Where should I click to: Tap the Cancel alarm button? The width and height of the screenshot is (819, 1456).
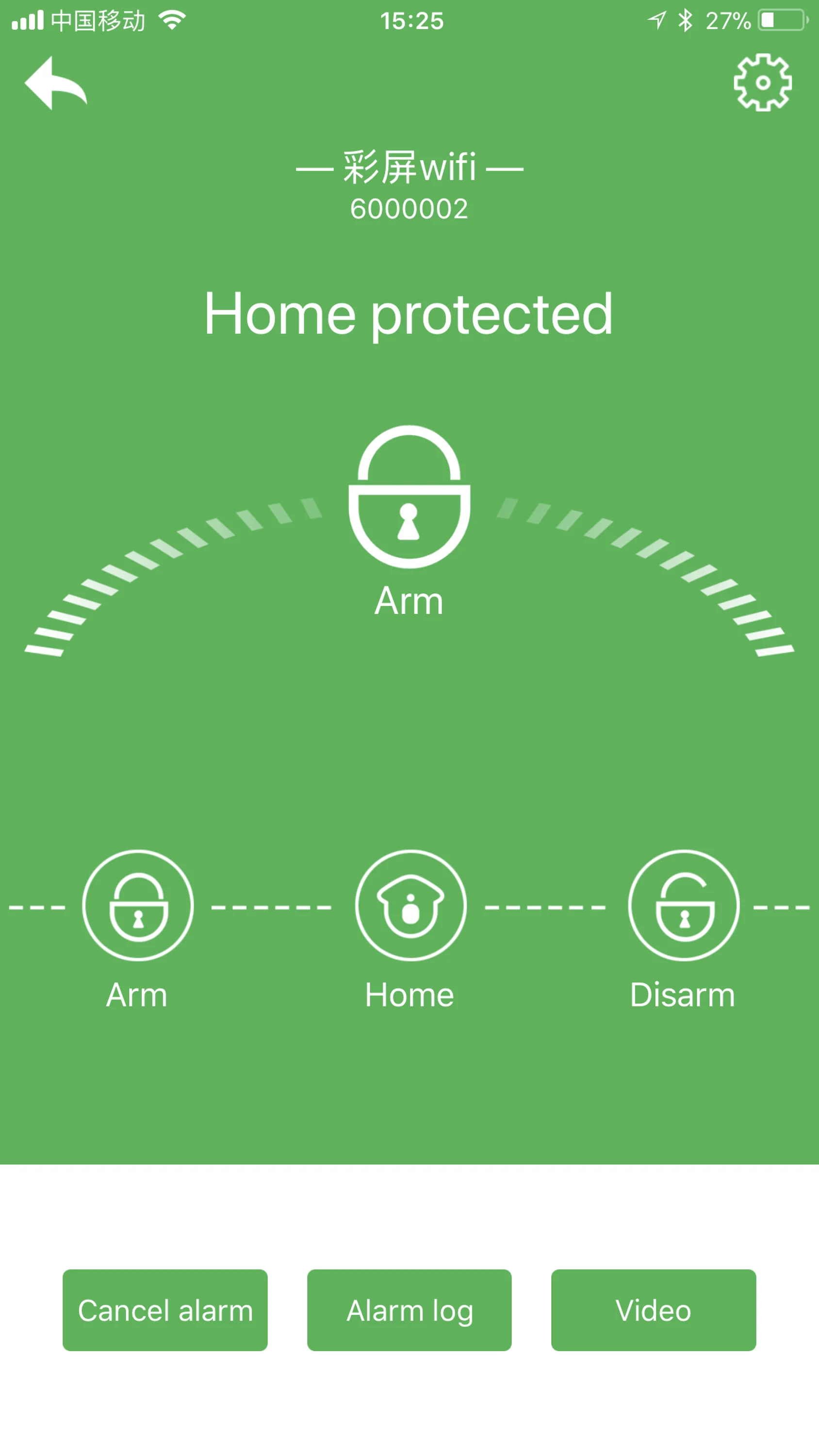[165, 1310]
